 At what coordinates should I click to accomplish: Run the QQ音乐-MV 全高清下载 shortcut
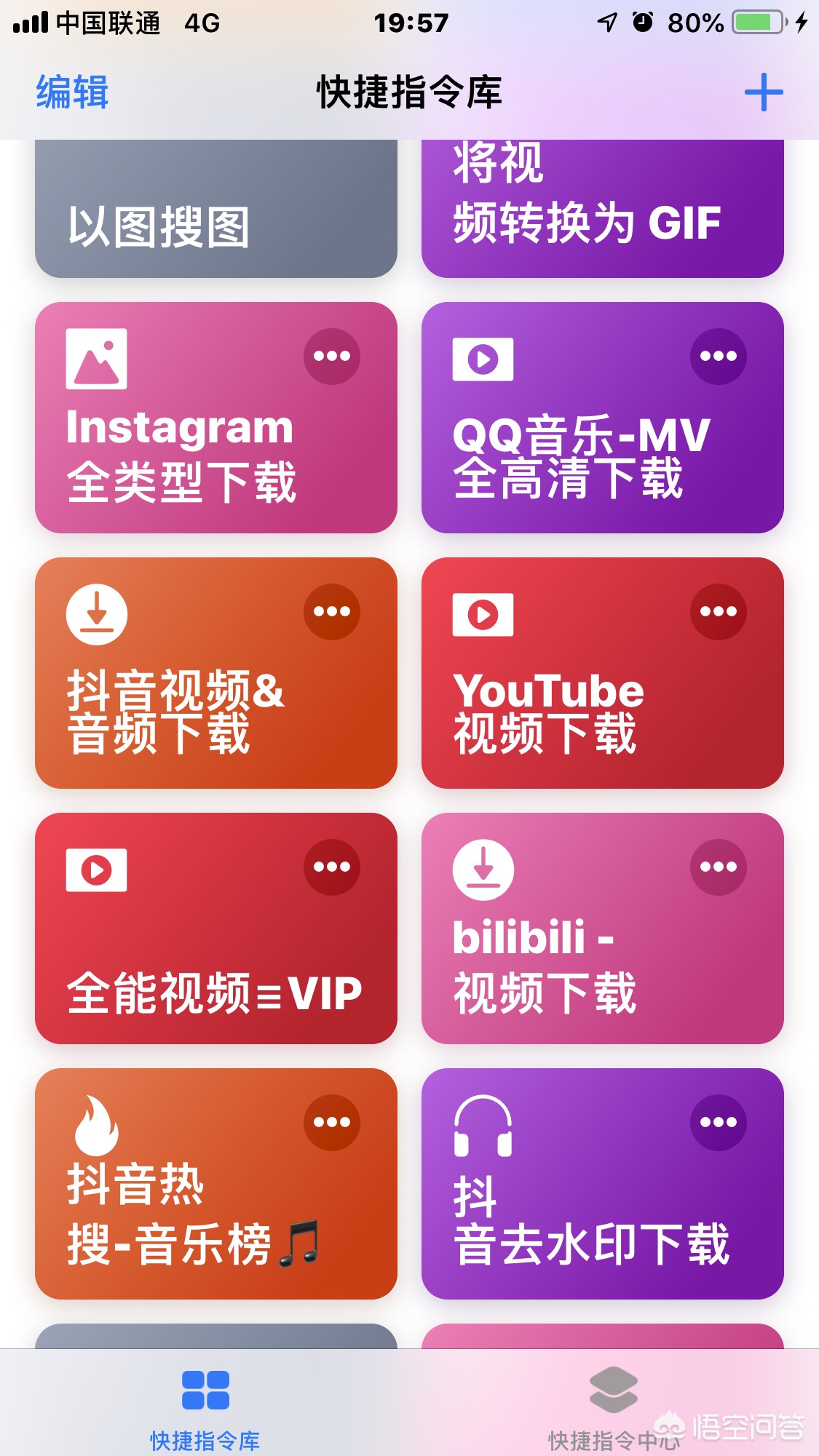point(603,418)
